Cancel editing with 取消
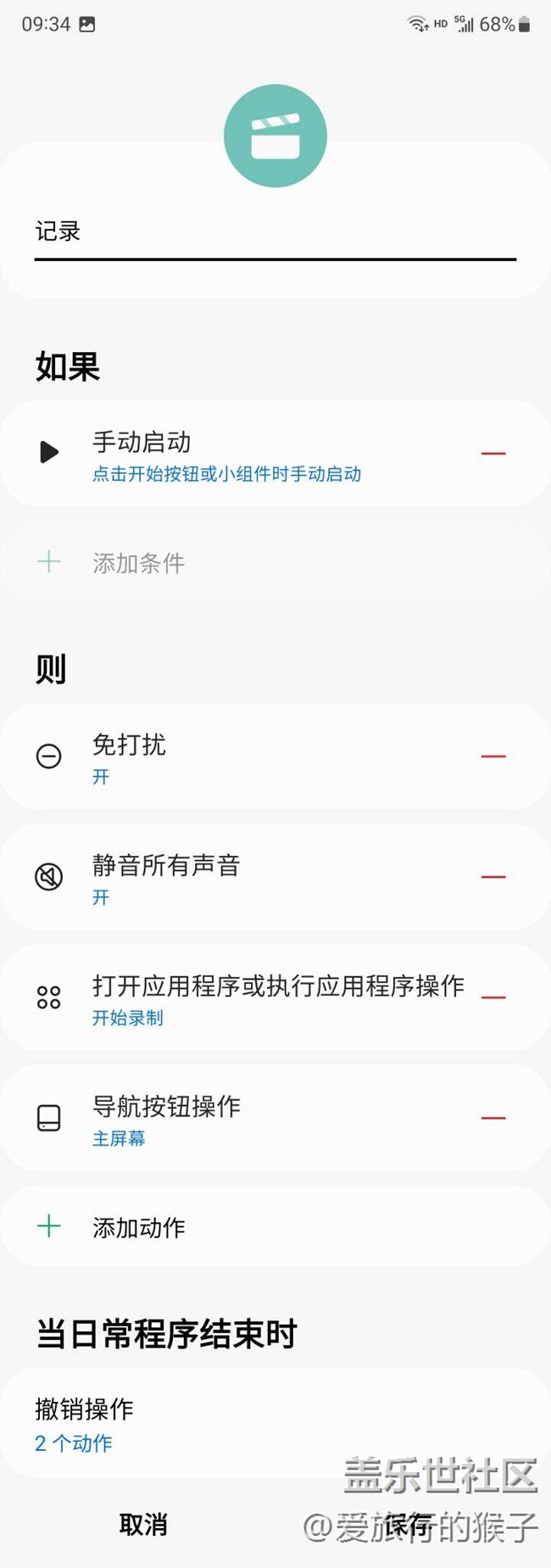 pyautogui.click(x=143, y=1524)
